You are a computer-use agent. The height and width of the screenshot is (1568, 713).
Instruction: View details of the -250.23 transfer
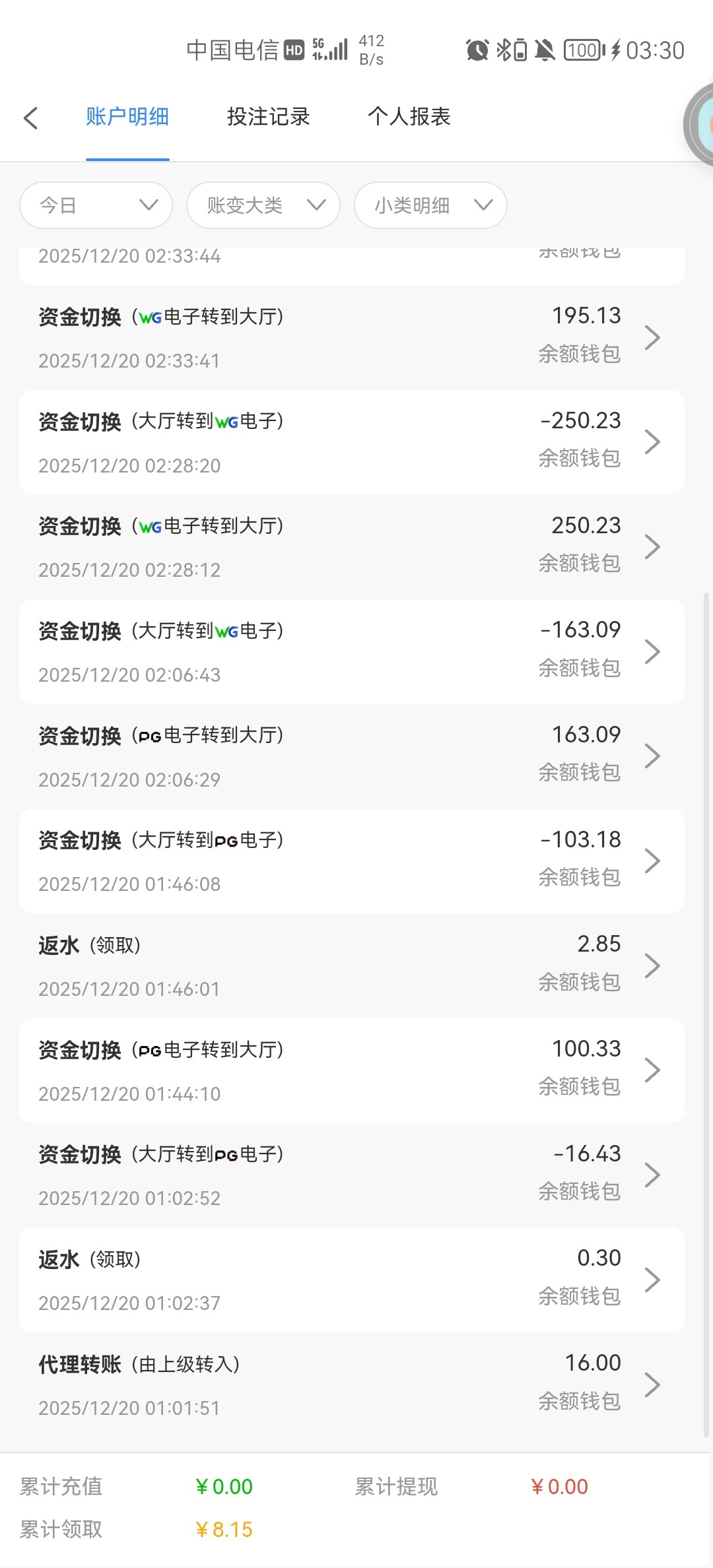[351, 442]
